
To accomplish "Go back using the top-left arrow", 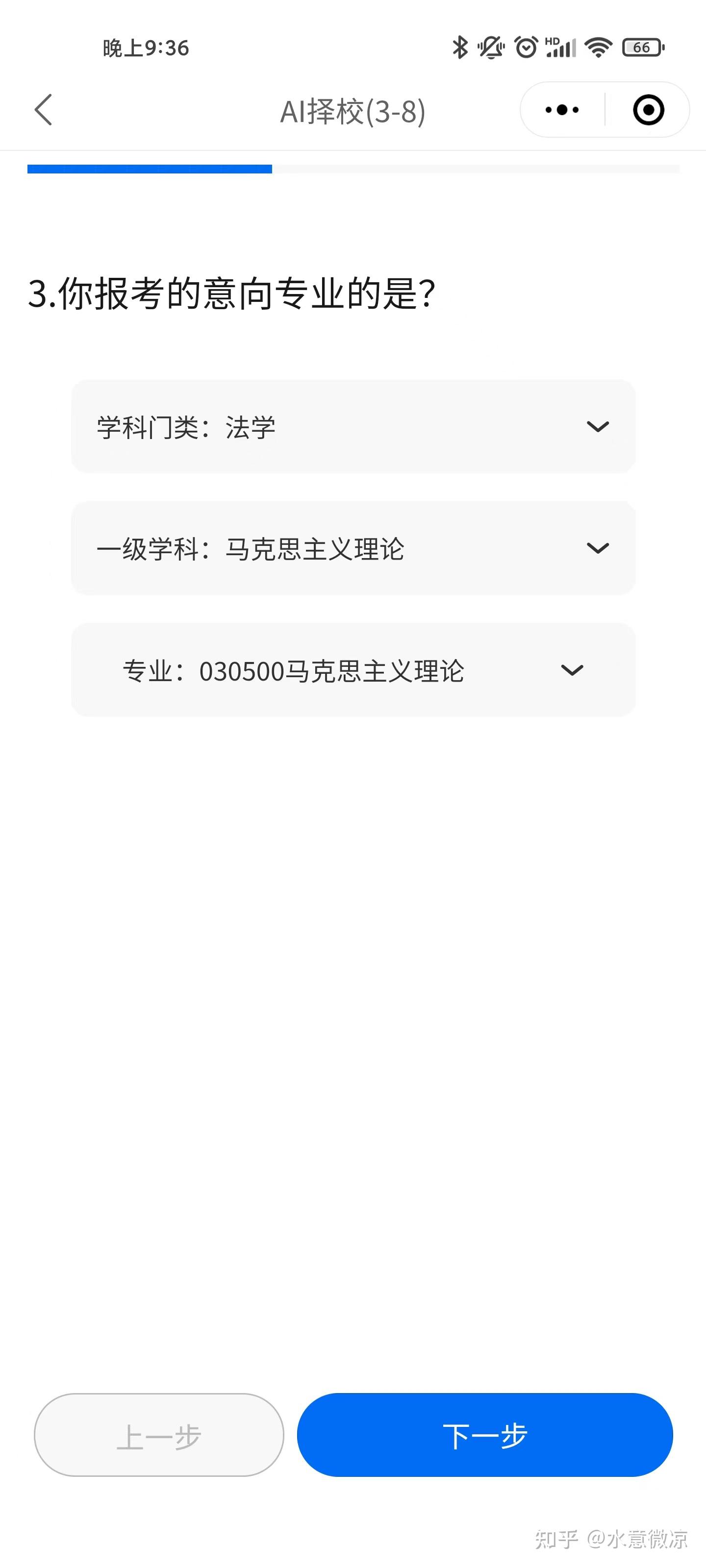I will click(x=44, y=110).
